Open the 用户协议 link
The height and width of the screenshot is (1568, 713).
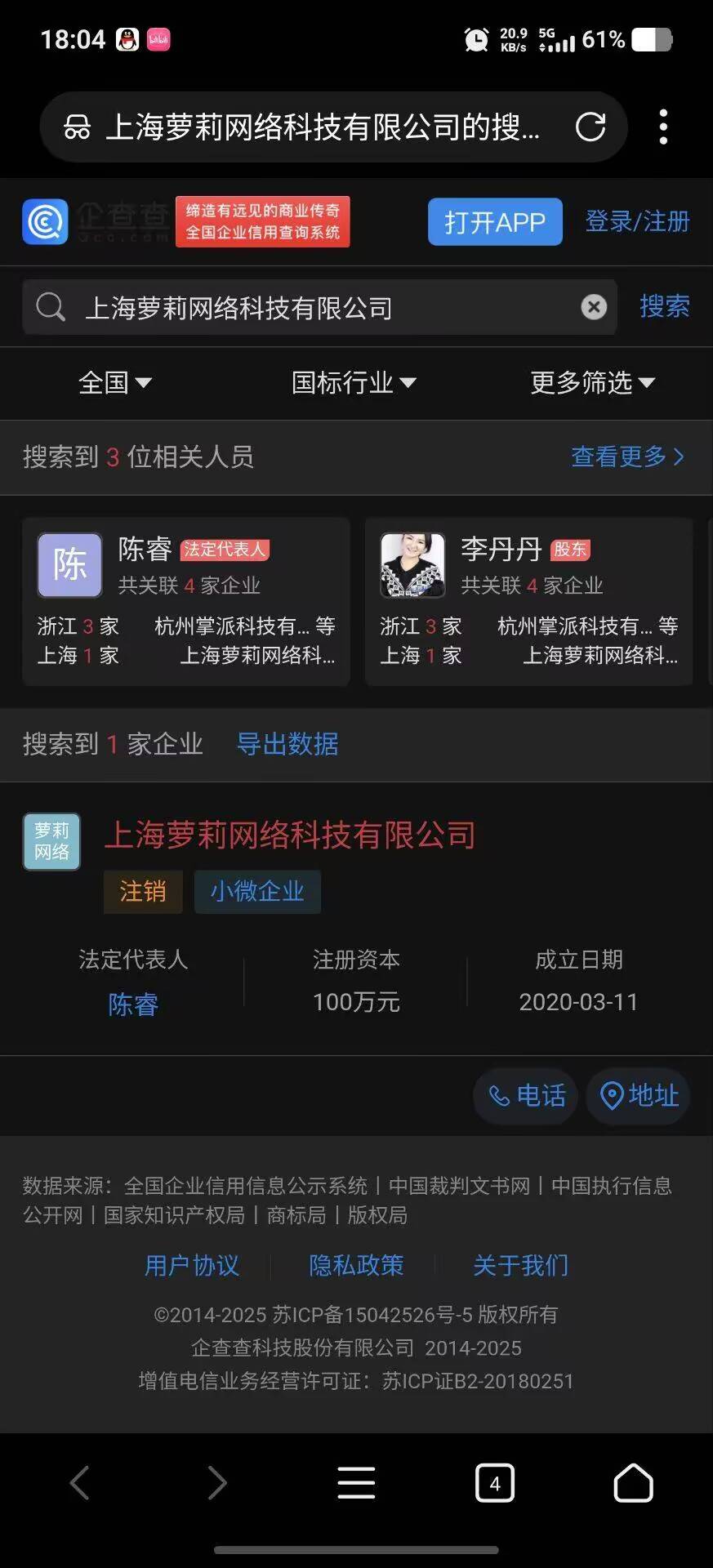(192, 1265)
